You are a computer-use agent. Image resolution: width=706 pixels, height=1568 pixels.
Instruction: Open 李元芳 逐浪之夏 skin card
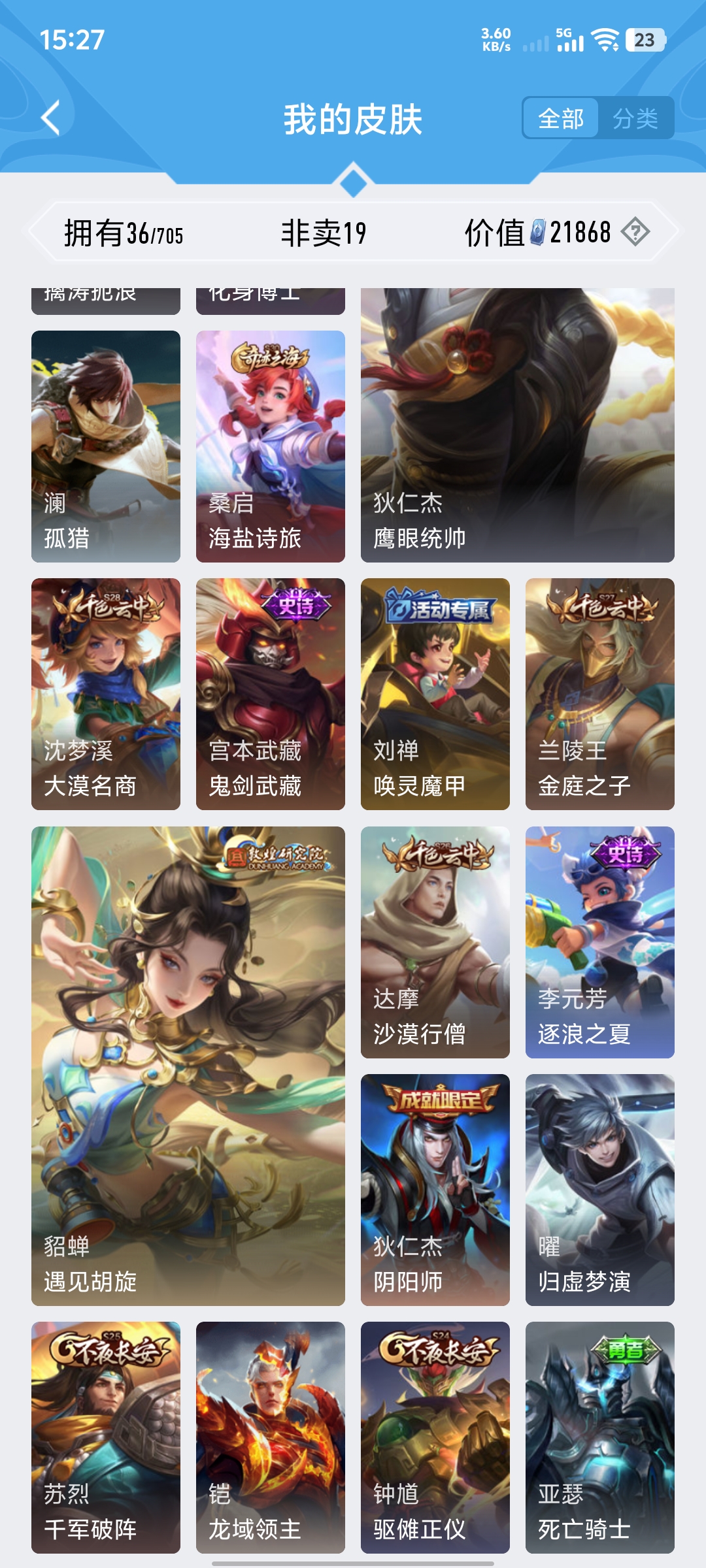[x=600, y=942]
